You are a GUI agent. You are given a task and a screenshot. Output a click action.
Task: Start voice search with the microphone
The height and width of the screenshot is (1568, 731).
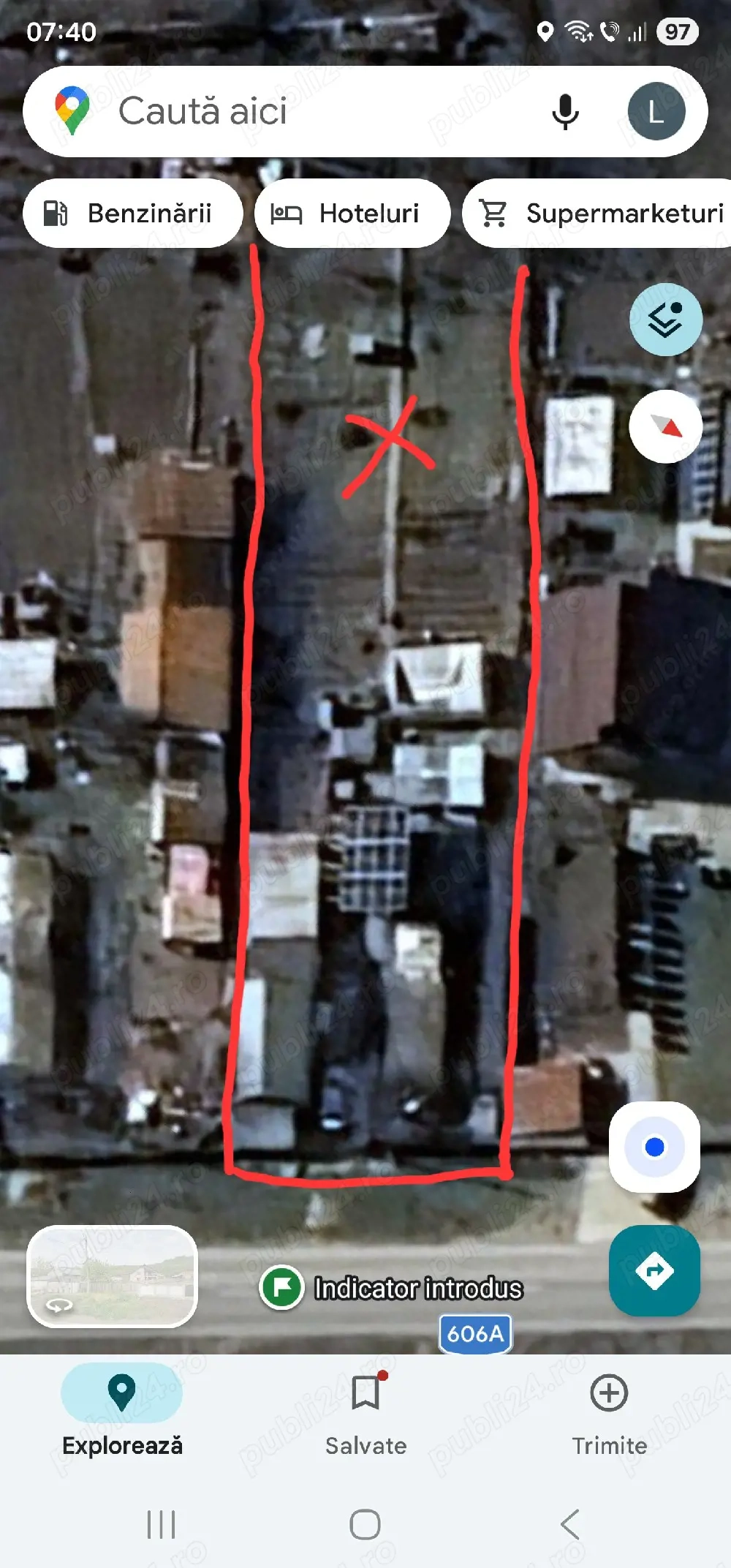pos(565,112)
